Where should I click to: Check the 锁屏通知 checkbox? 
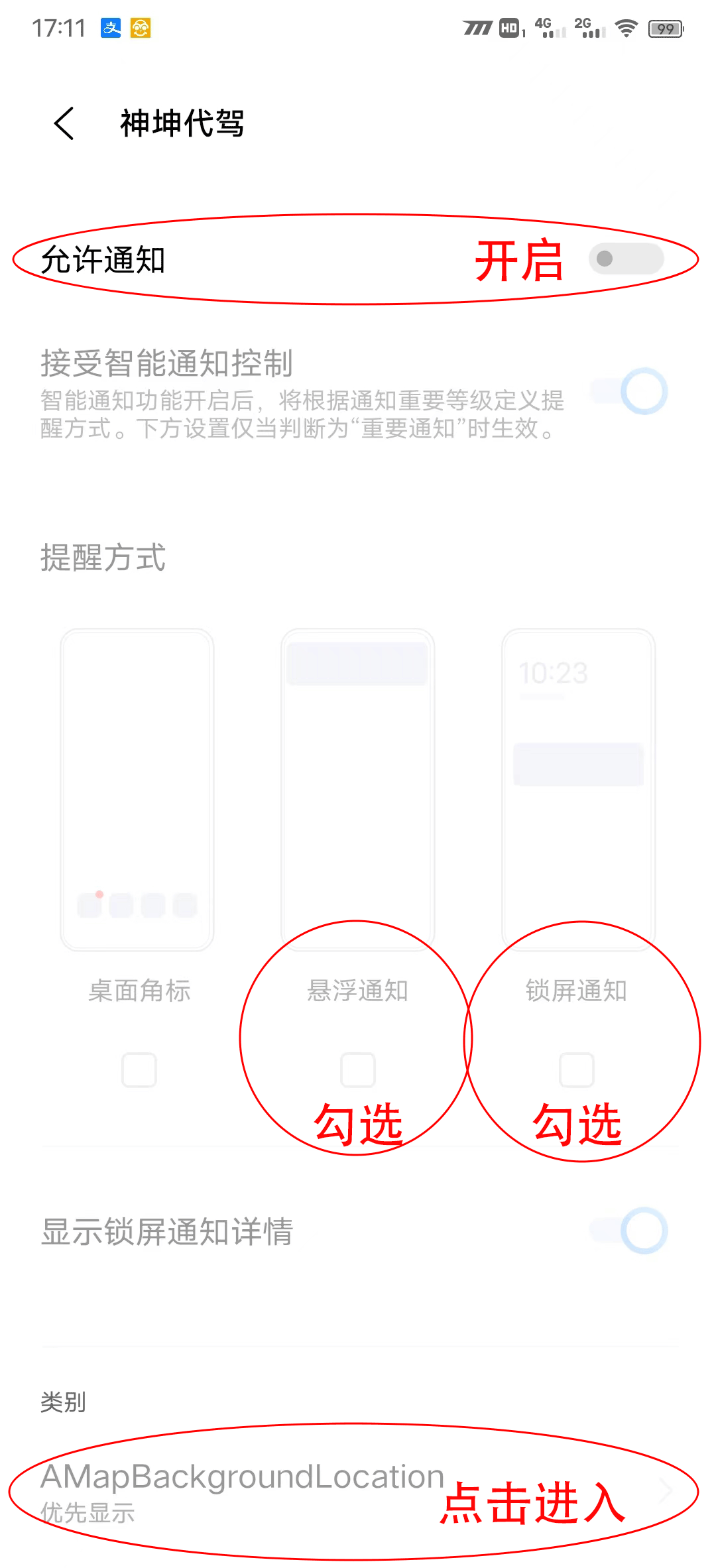[x=577, y=1069]
